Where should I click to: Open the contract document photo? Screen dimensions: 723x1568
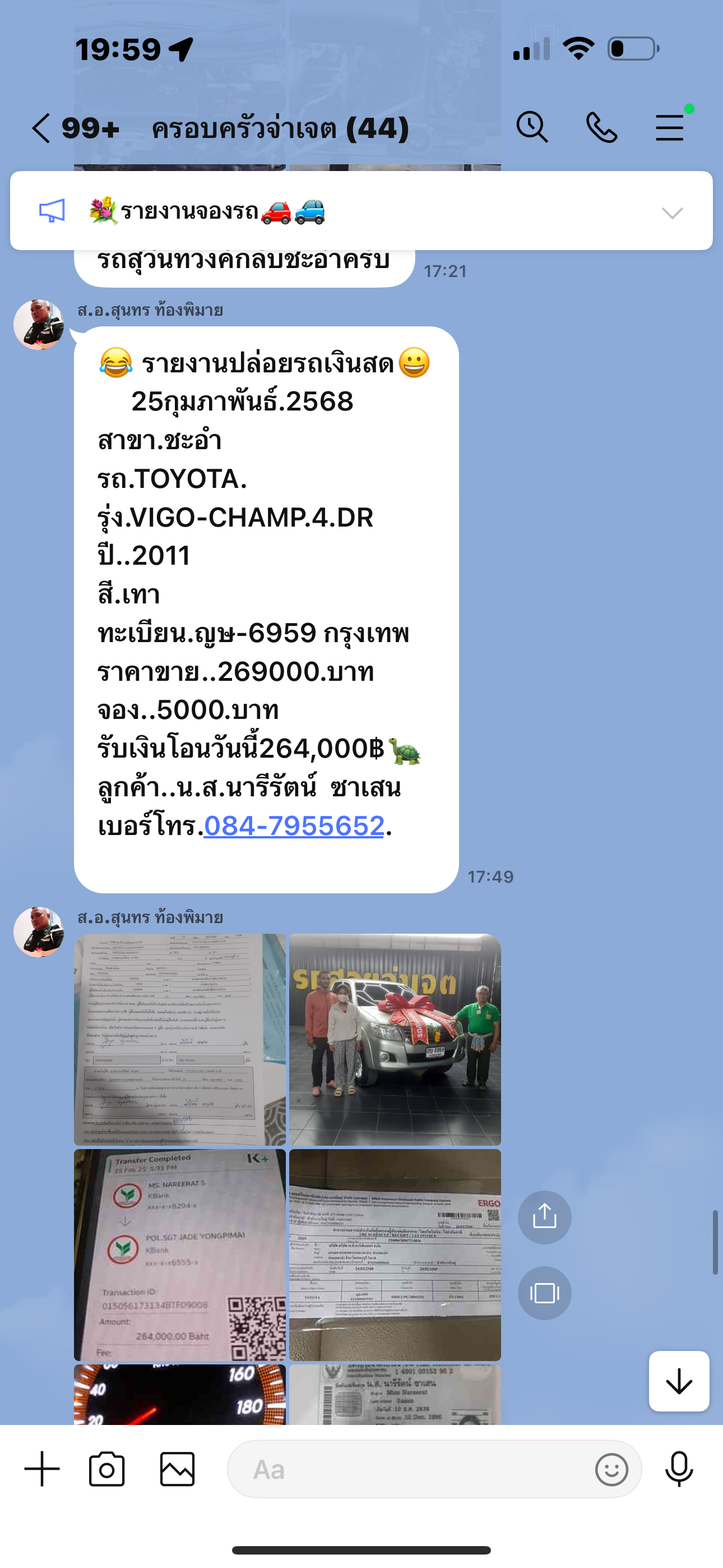coord(179,1040)
